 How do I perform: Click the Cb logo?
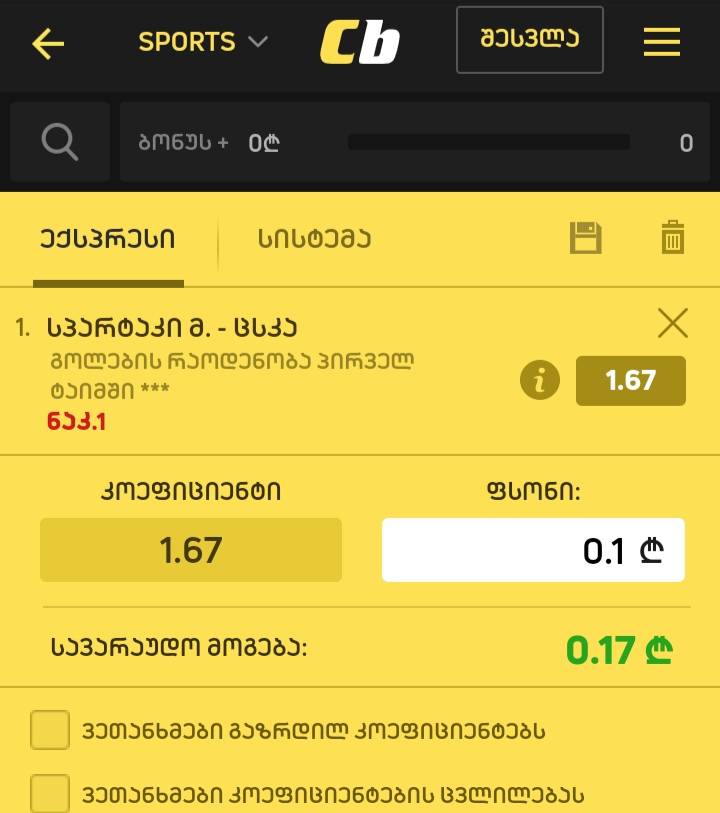point(360,42)
